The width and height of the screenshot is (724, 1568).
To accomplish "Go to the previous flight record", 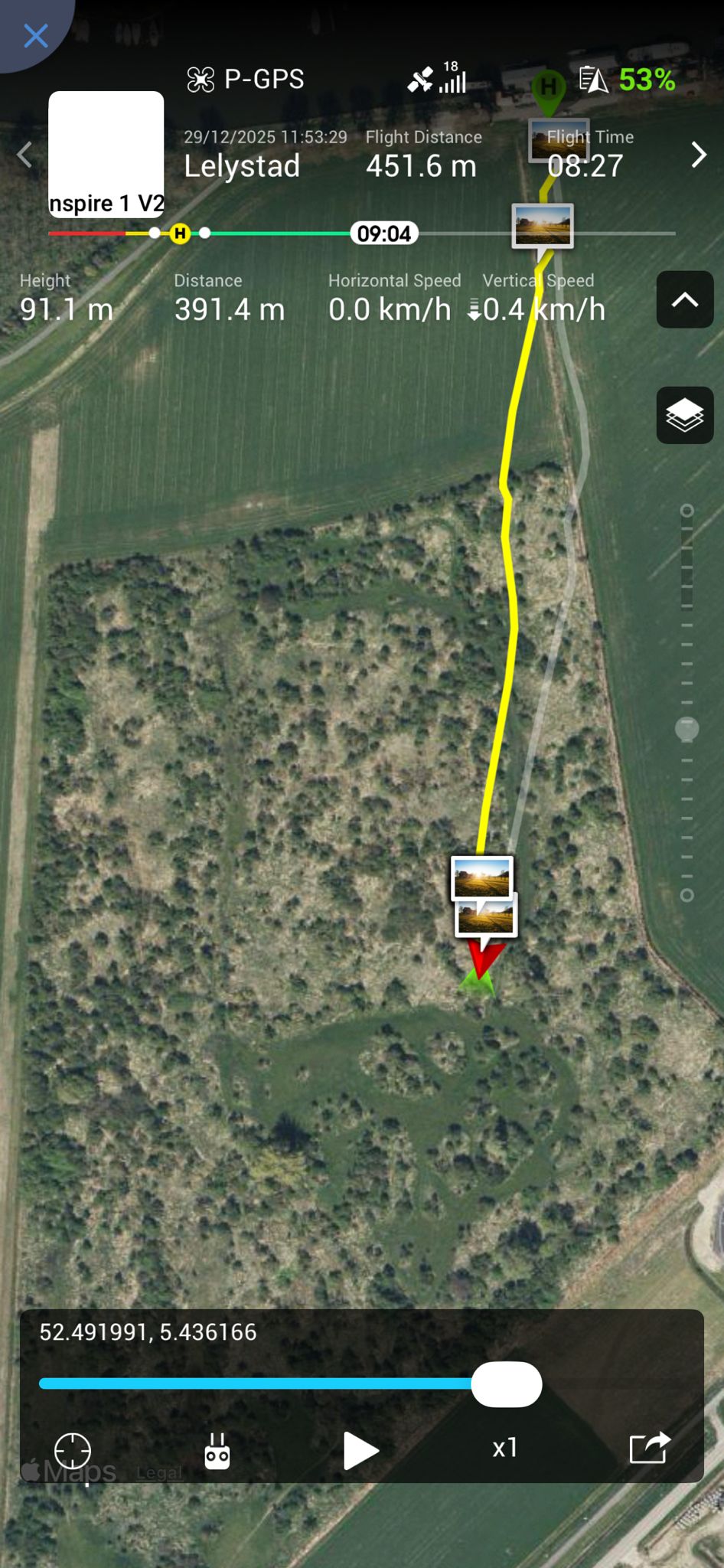I will point(24,155).
